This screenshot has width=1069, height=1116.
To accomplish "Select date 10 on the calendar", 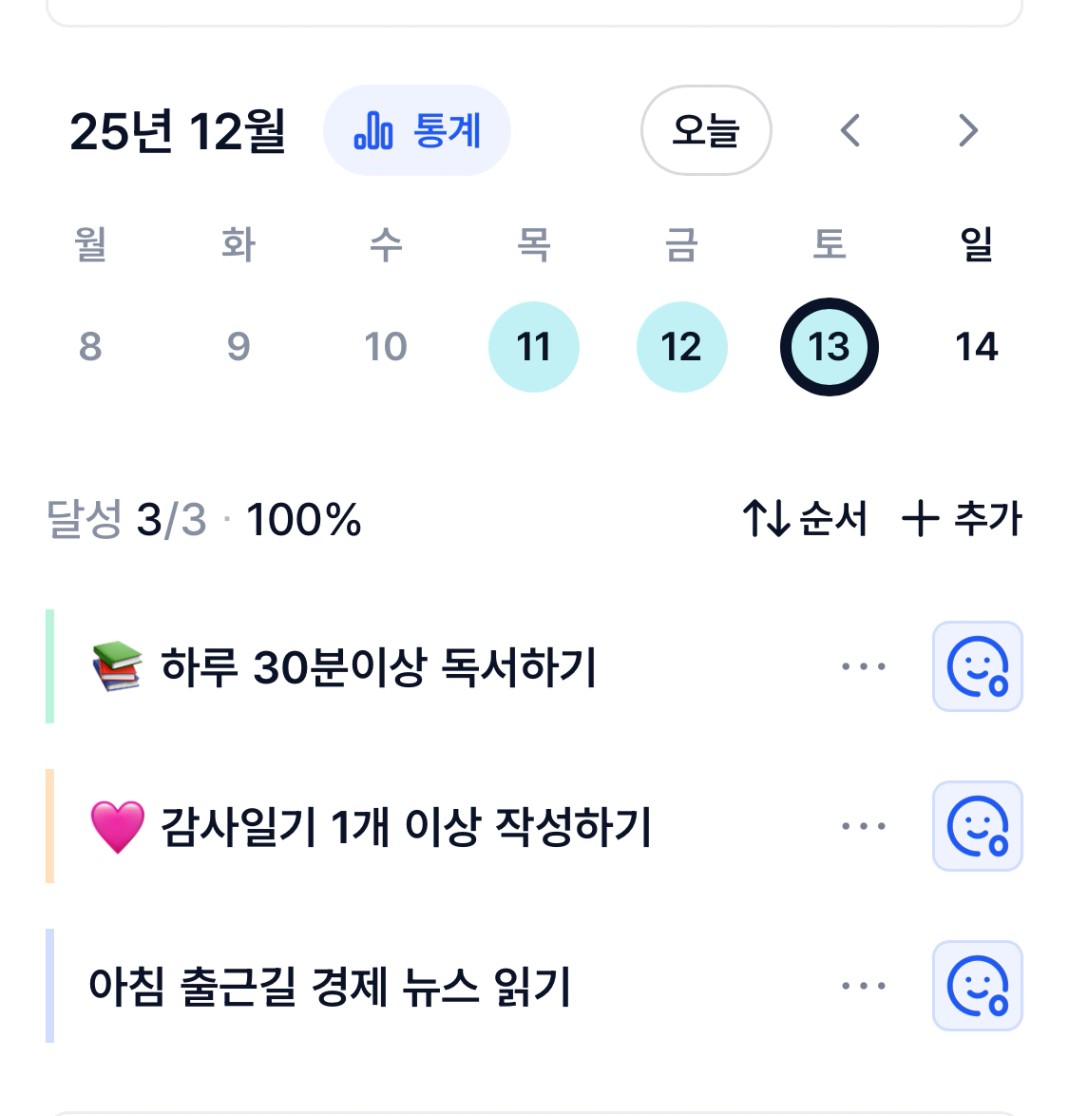I will [x=386, y=347].
